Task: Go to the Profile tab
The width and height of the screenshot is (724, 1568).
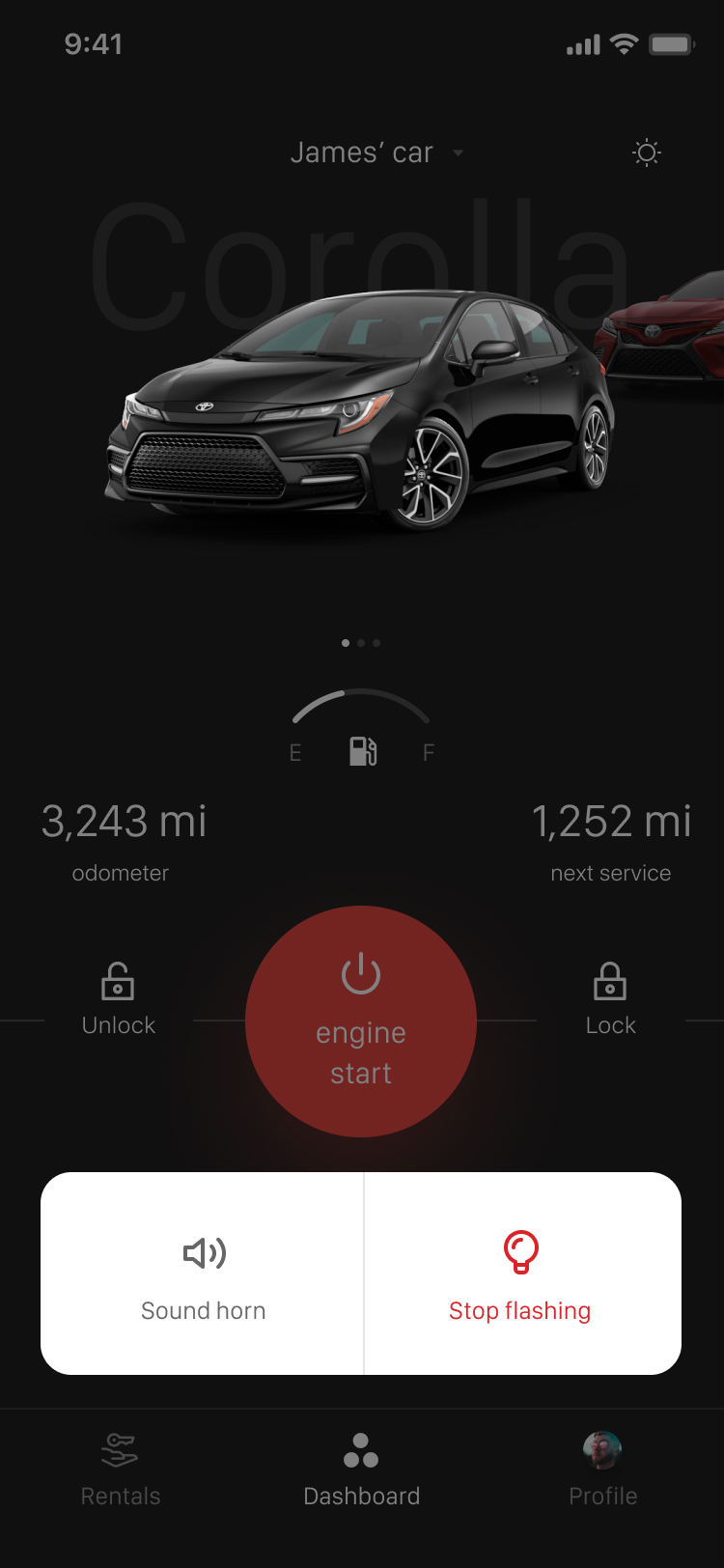Action: click(602, 1470)
